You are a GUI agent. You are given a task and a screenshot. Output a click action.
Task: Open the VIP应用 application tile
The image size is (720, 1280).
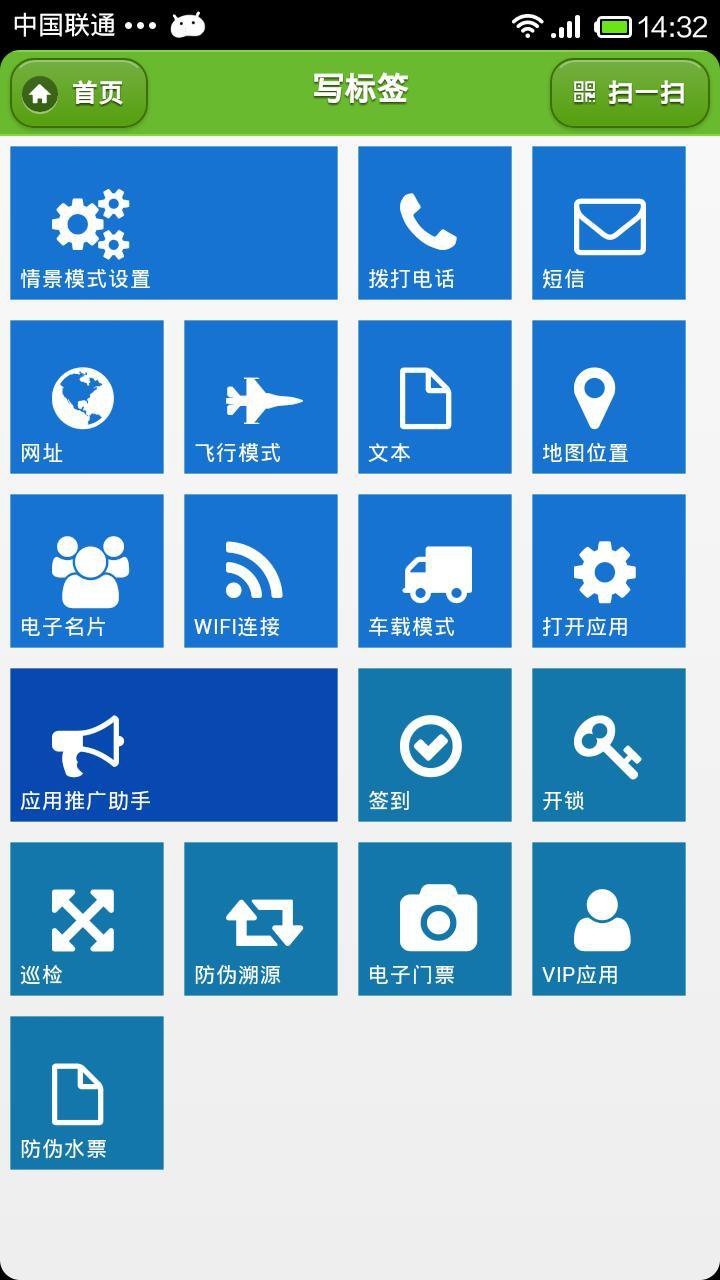click(608, 918)
